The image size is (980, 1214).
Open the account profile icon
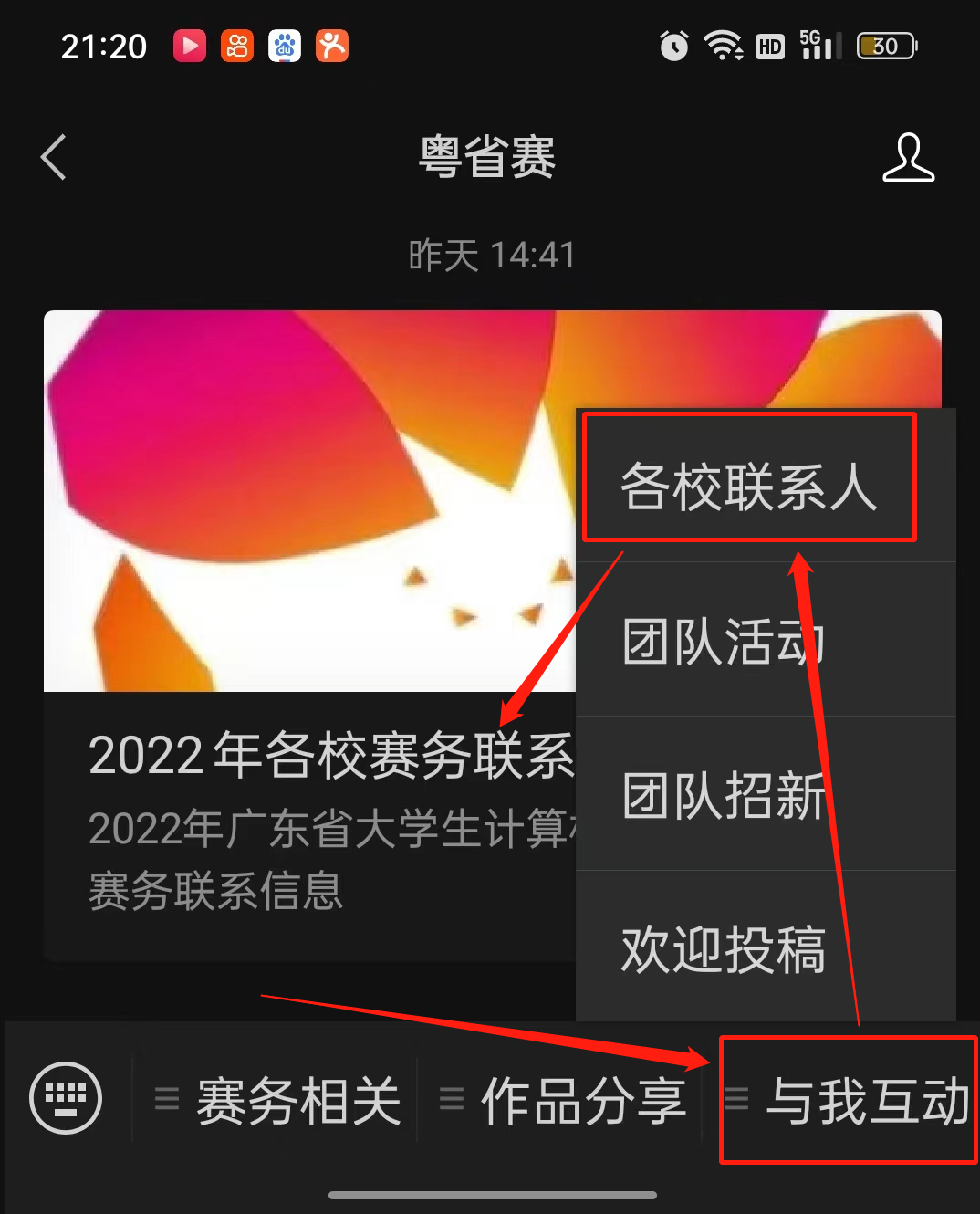coord(908,158)
